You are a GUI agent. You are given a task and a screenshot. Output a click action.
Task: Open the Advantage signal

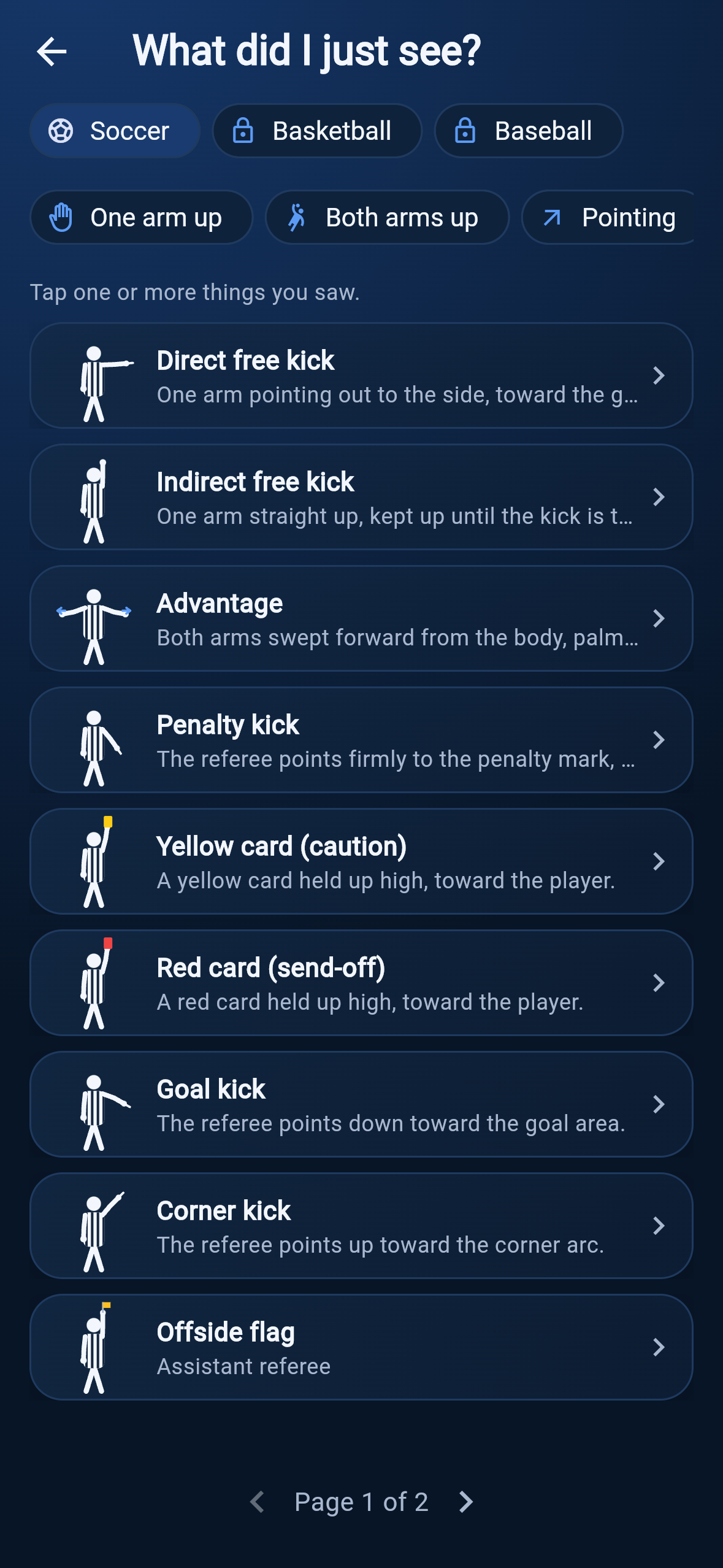pos(361,618)
